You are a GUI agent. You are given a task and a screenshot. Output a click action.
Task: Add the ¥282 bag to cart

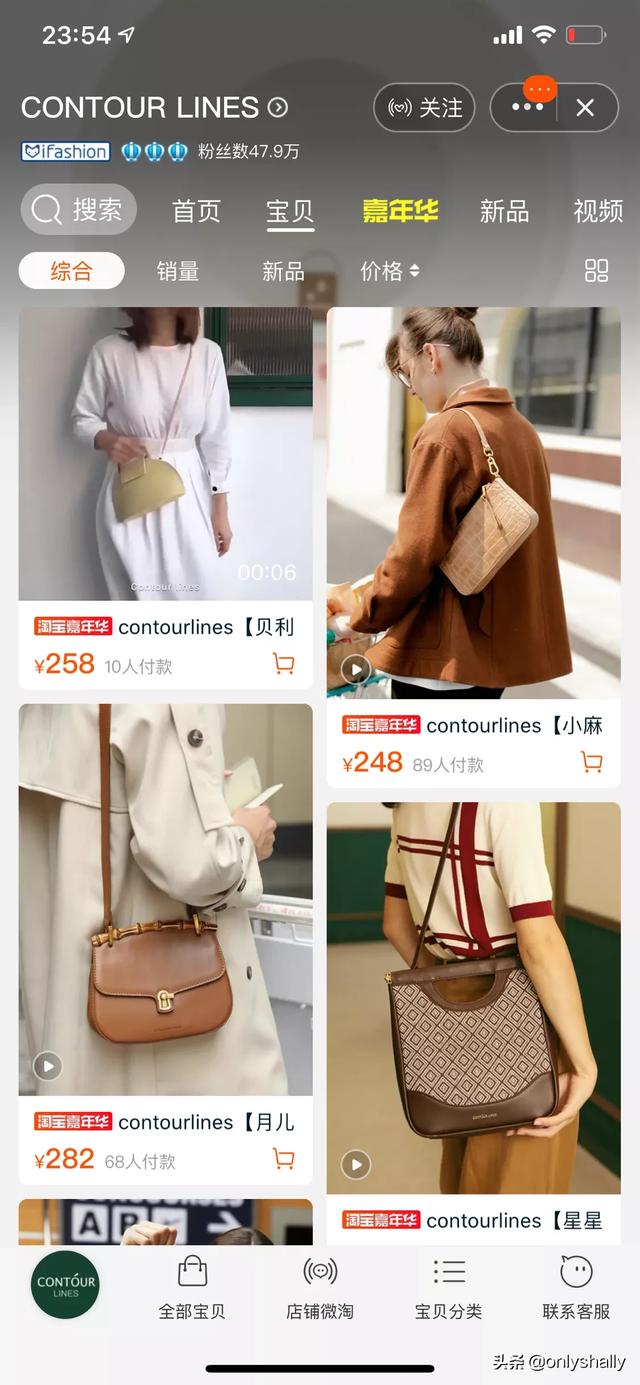(x=284, y=1159)
